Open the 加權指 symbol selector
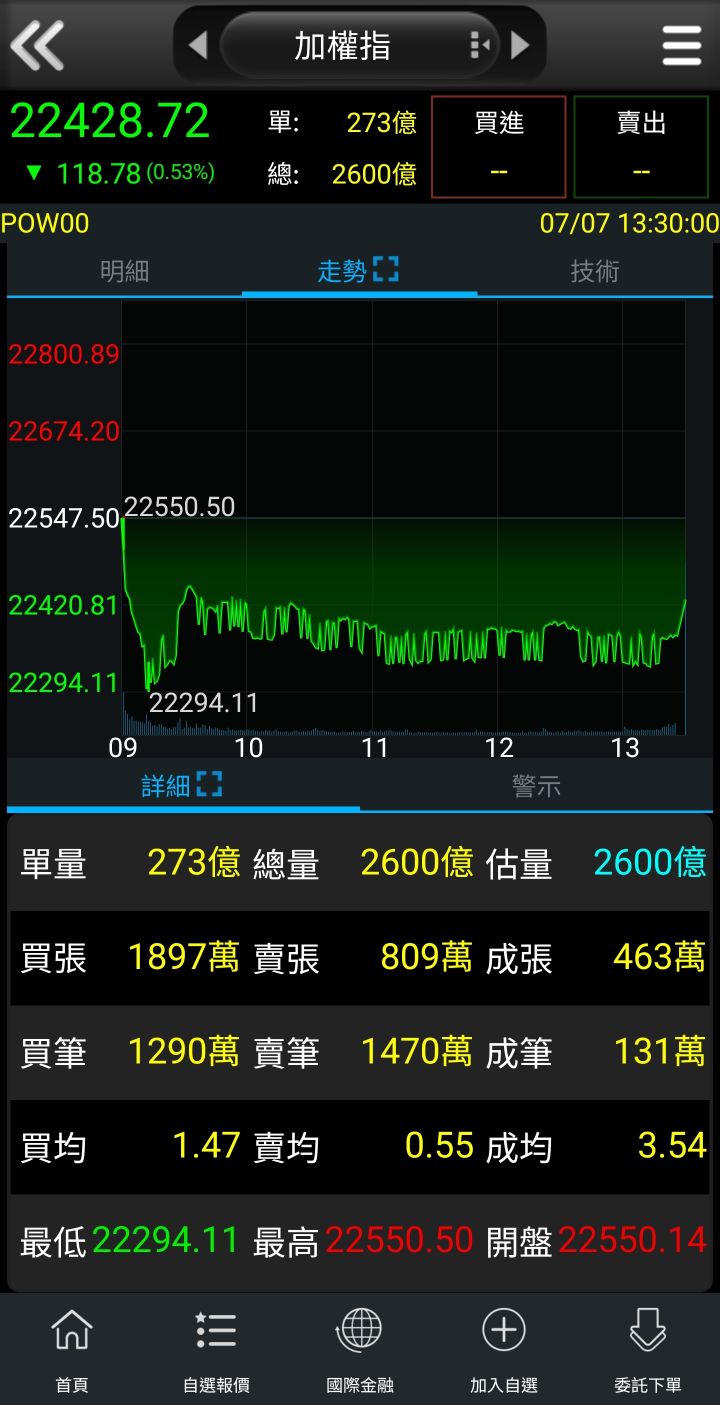The width and height of the screenshot is (720, 1405). (x=345, y=45)
